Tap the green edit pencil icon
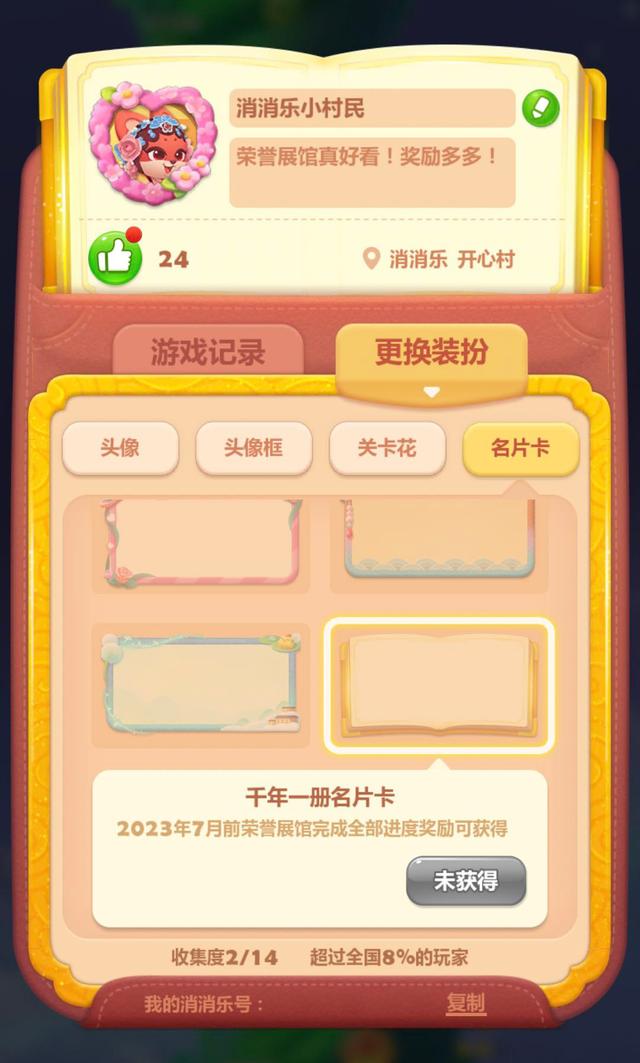Screen dimensions: 640x1063 [541, 108]
